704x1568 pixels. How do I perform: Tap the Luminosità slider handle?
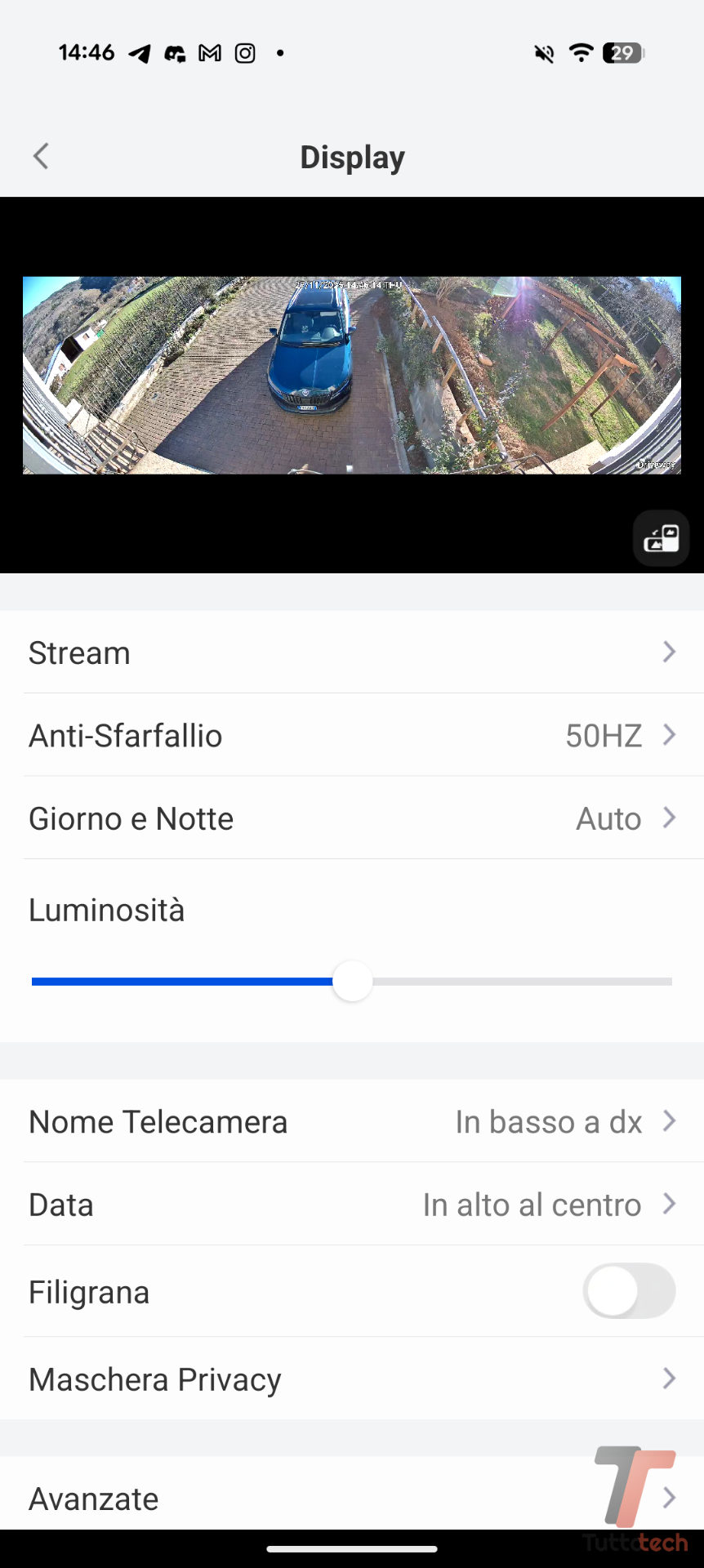coord(353,982)
